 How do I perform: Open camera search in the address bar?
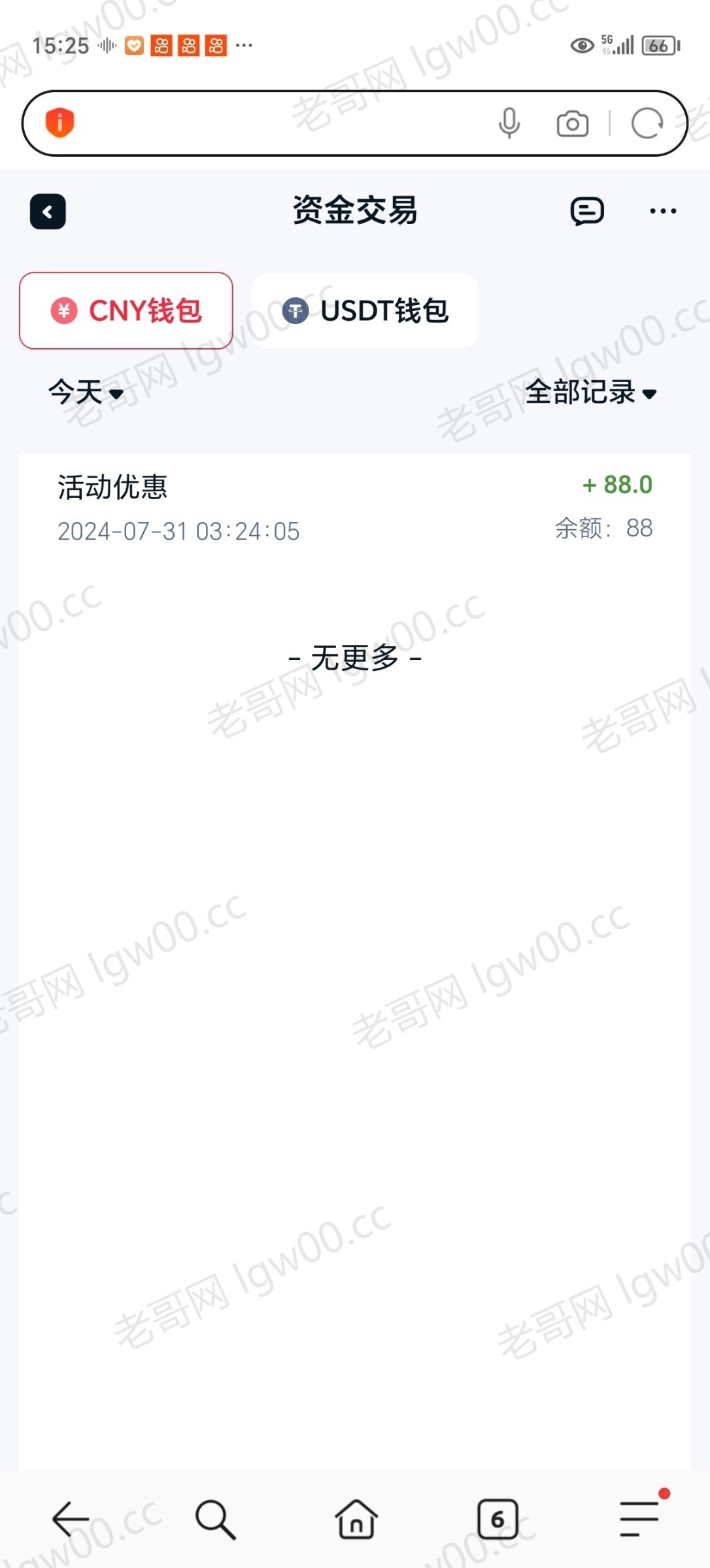(573, 123)
